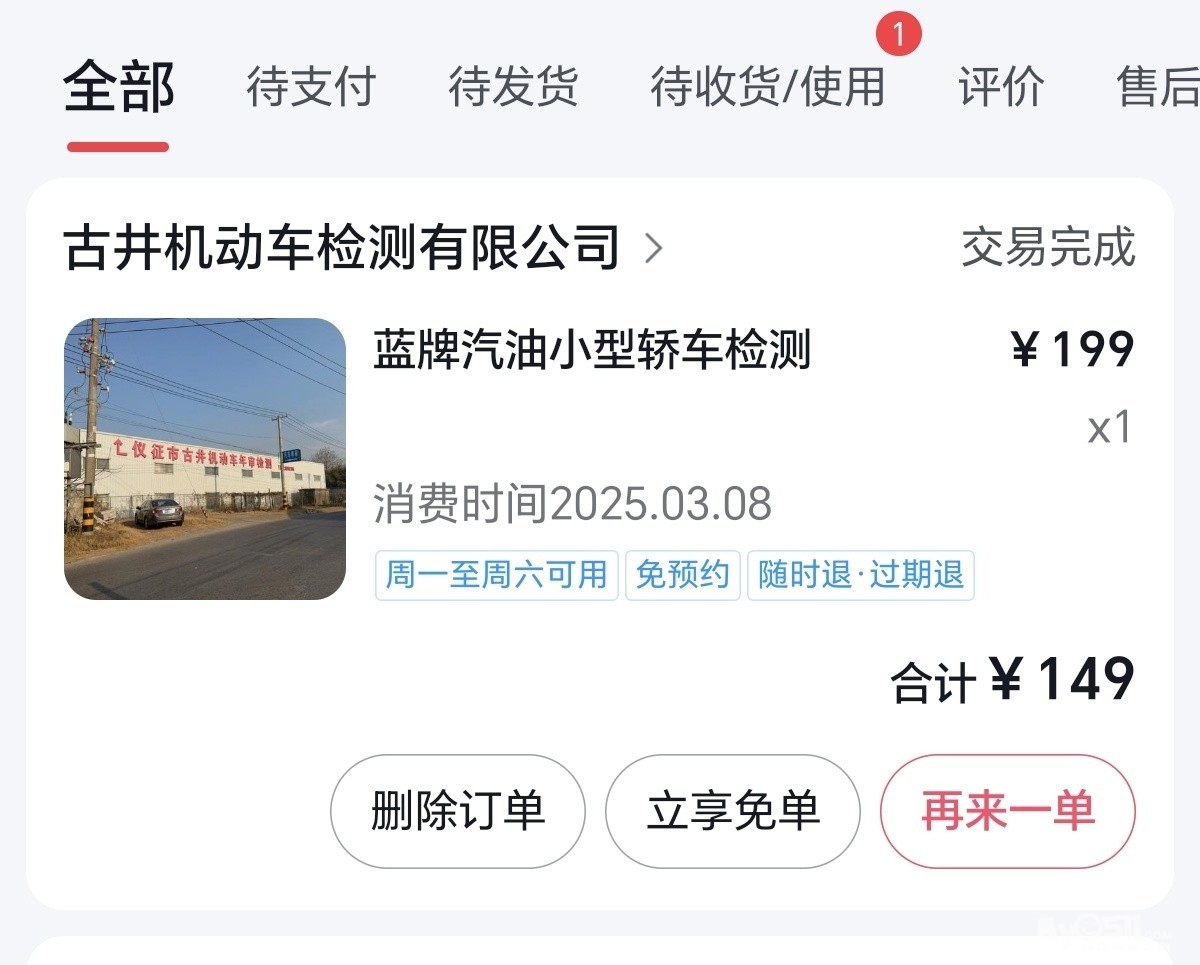Open the 待发货 tab
The height and width of the screenshot is (965, 1200).
tap(513, 87)
